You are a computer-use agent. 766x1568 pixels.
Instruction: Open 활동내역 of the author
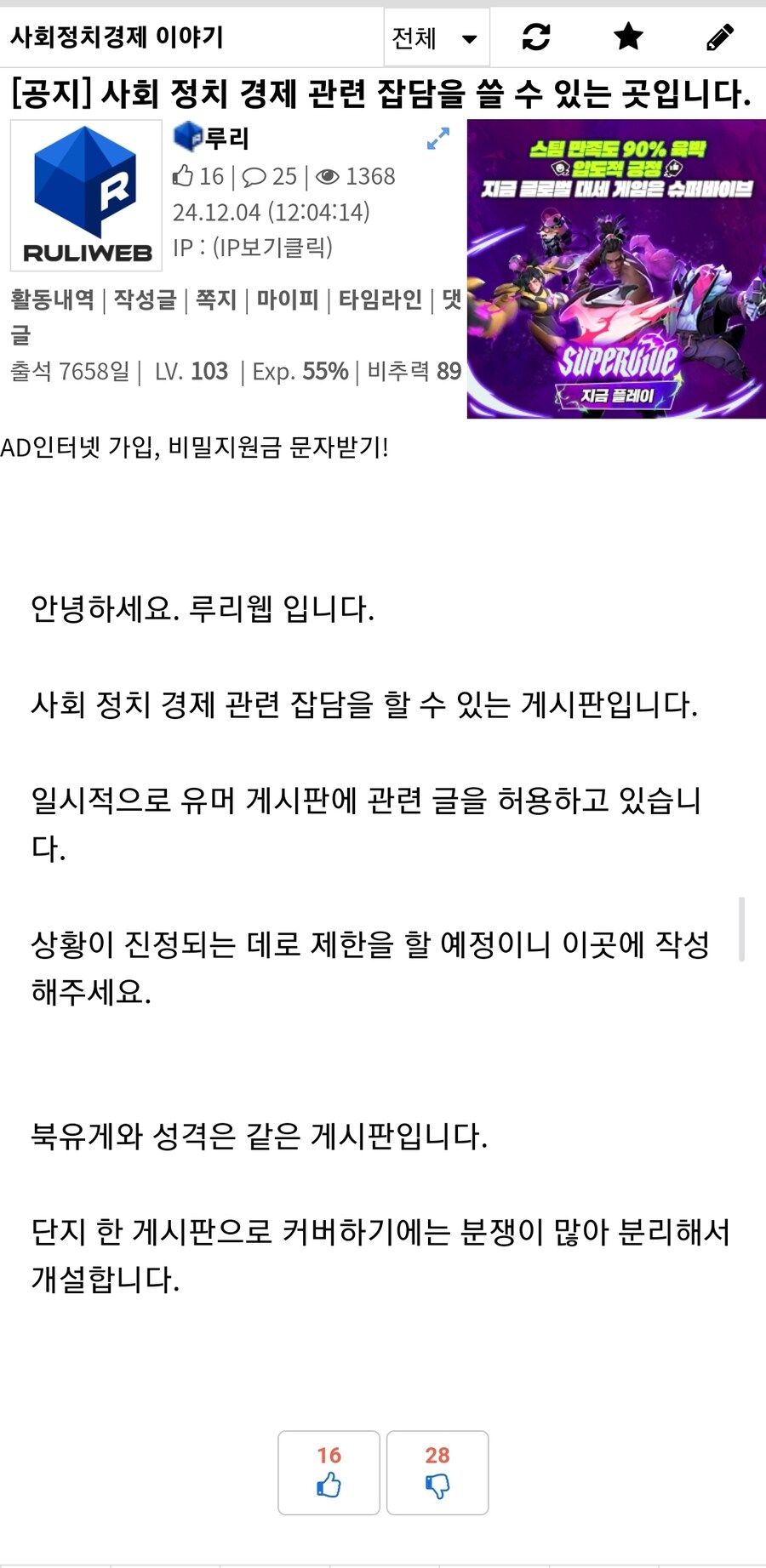pos(52,299)
